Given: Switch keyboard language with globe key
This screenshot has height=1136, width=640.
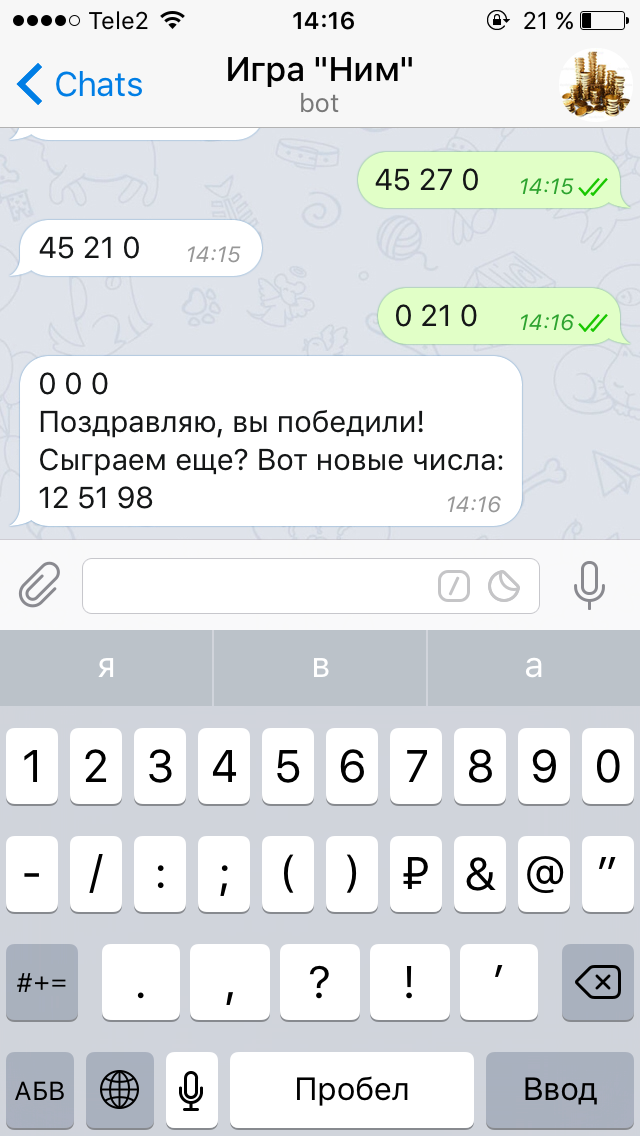Looking at the screenshot, I should (120, 1089).
